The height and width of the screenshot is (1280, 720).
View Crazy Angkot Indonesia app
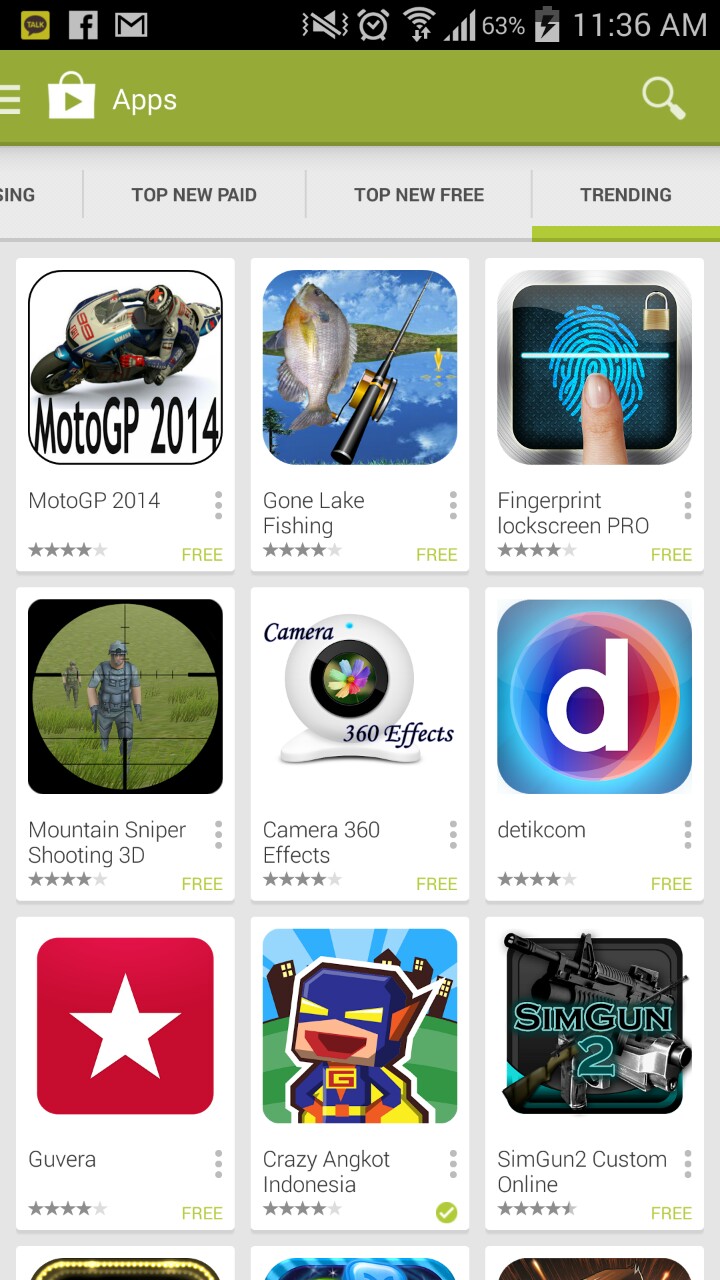click(360, 1026)
